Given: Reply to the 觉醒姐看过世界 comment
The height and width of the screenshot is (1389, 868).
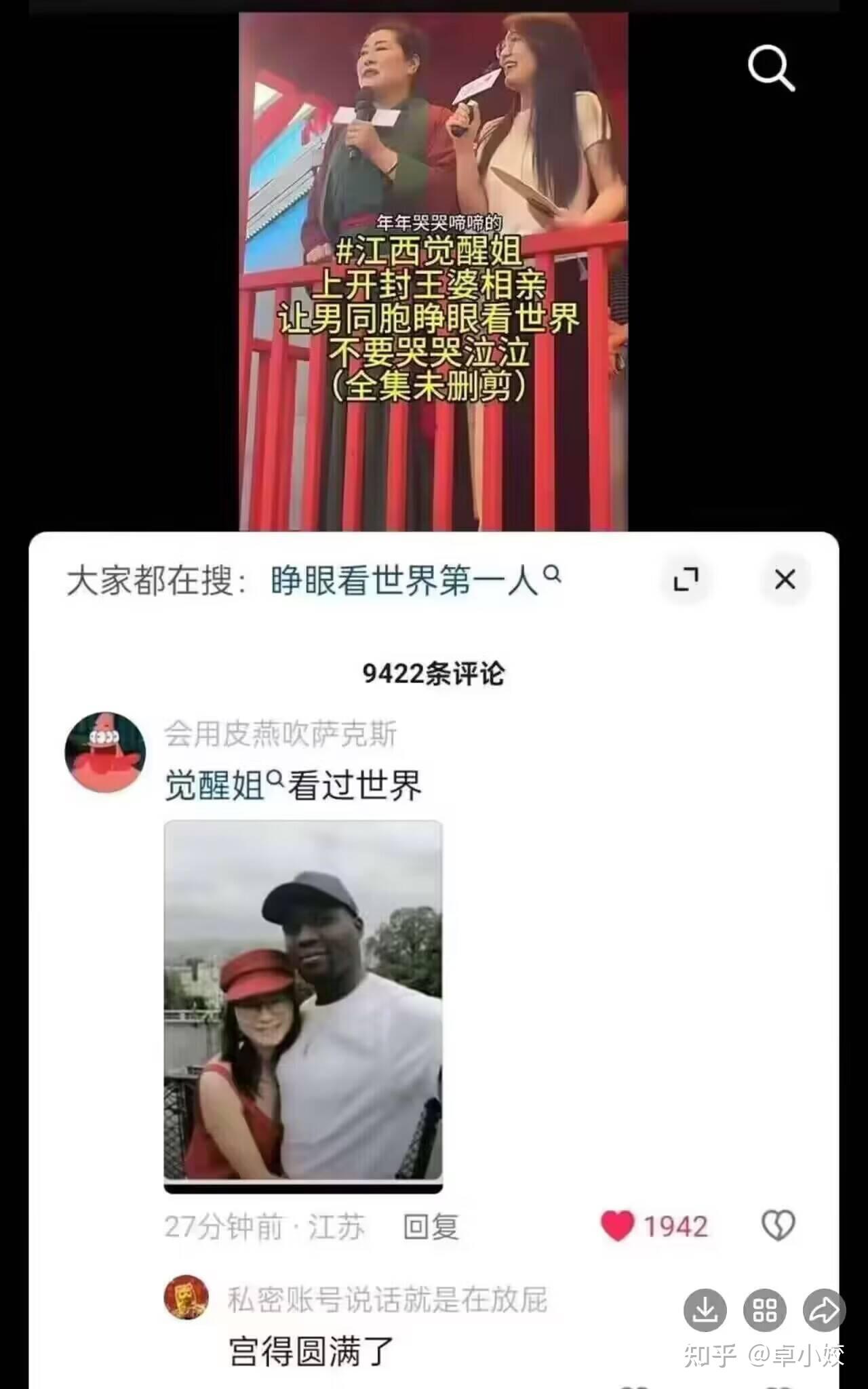Looking at the screenshot, I should [431, 1226].
